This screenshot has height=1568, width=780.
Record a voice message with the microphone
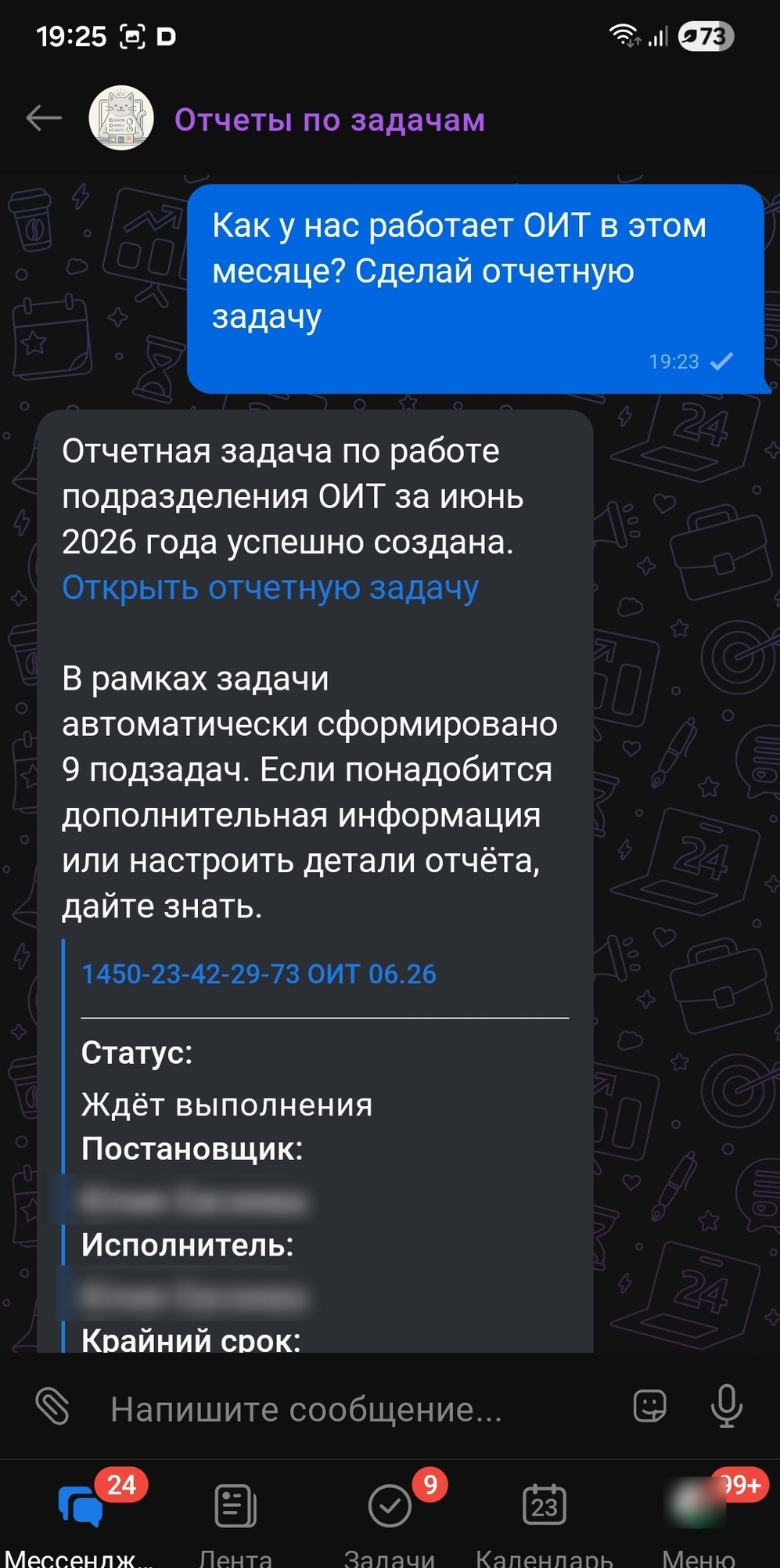[x=726, y=1406]
